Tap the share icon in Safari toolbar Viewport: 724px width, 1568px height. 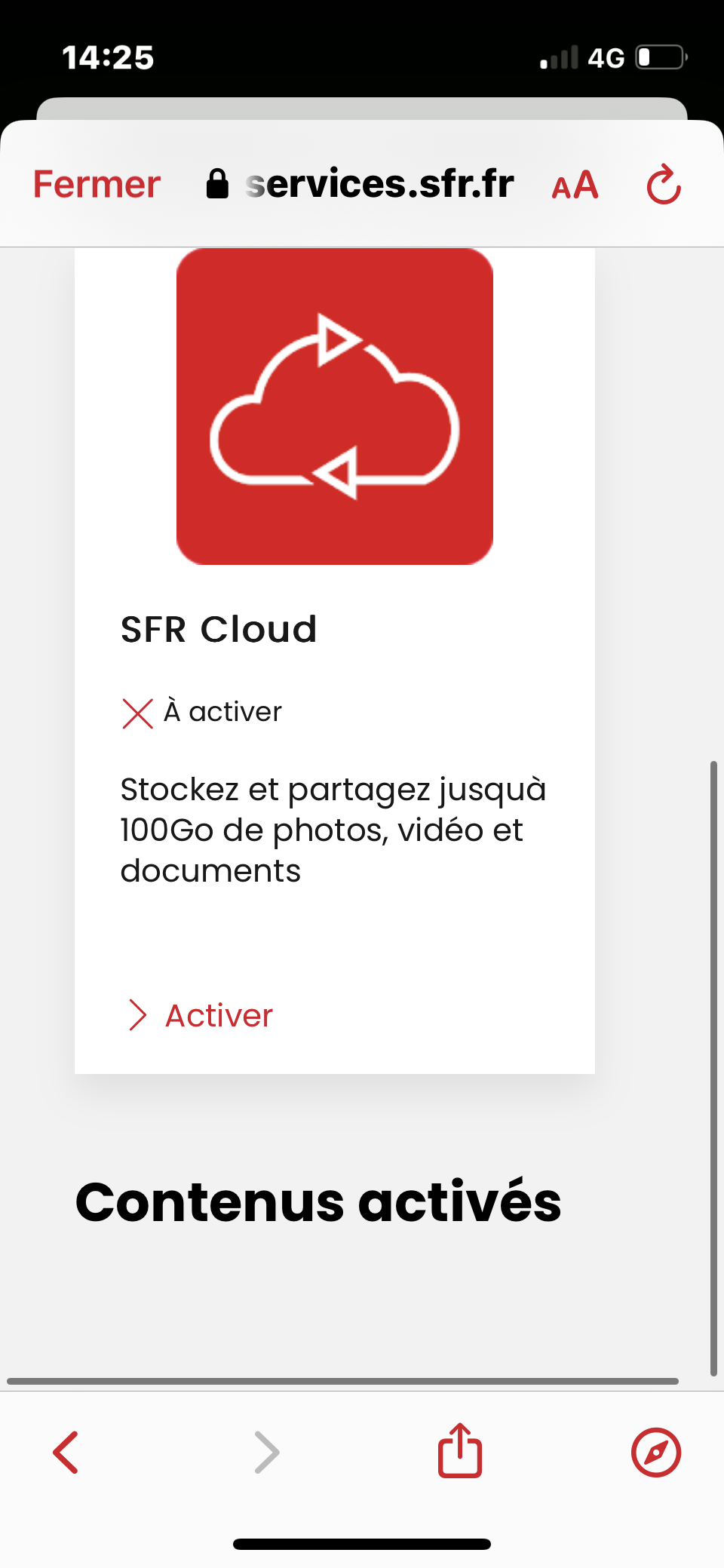coord(459,1451)
